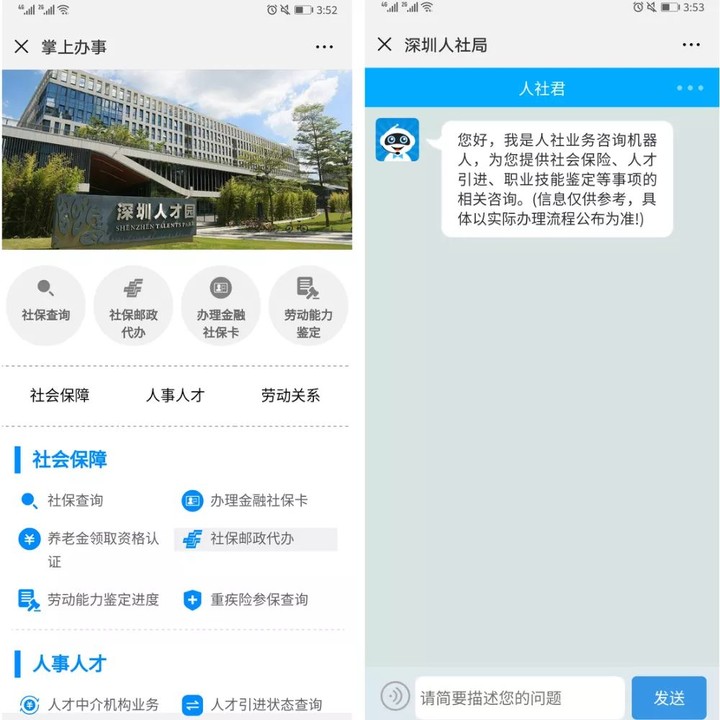Close the 深圳人社局 page

point(384,44)
